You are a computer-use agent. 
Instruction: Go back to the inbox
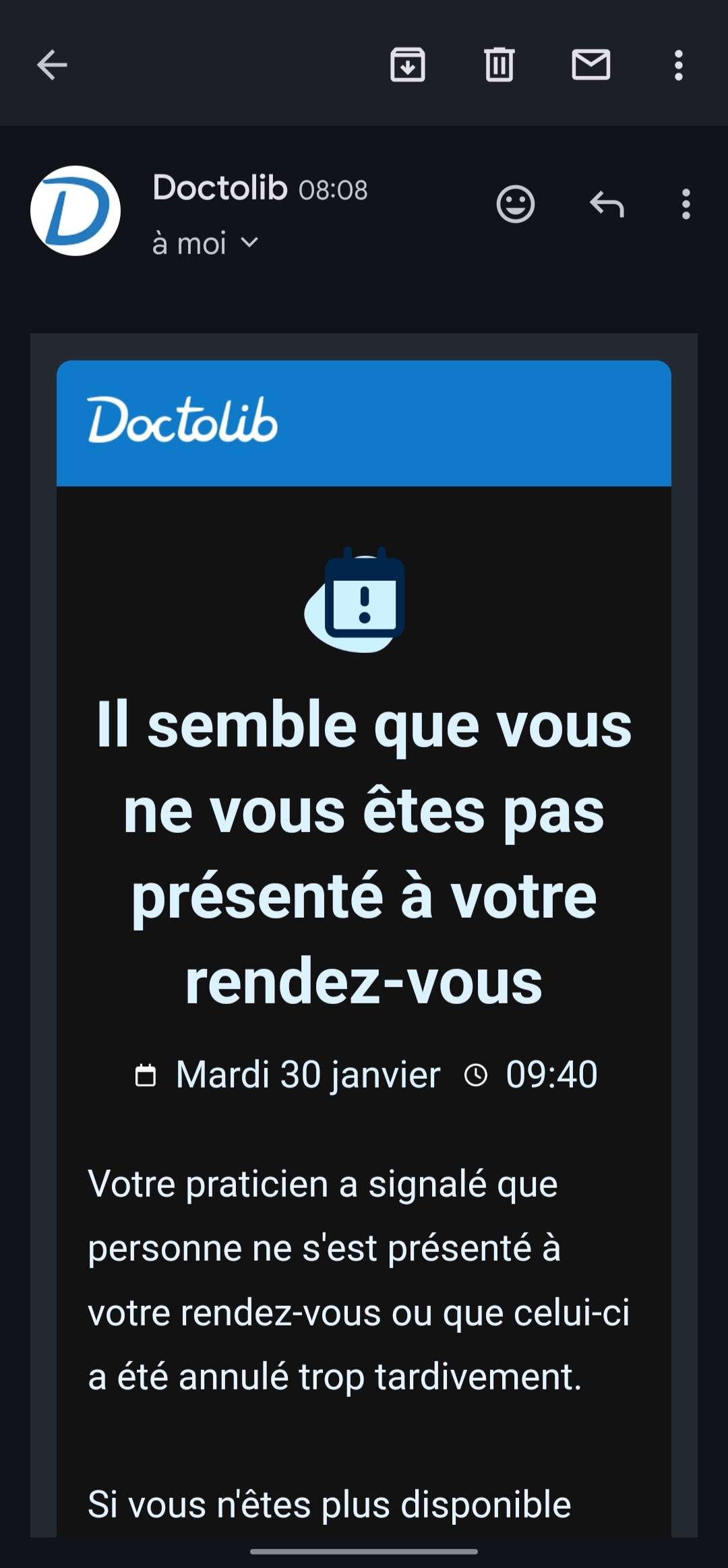point(52,65)
